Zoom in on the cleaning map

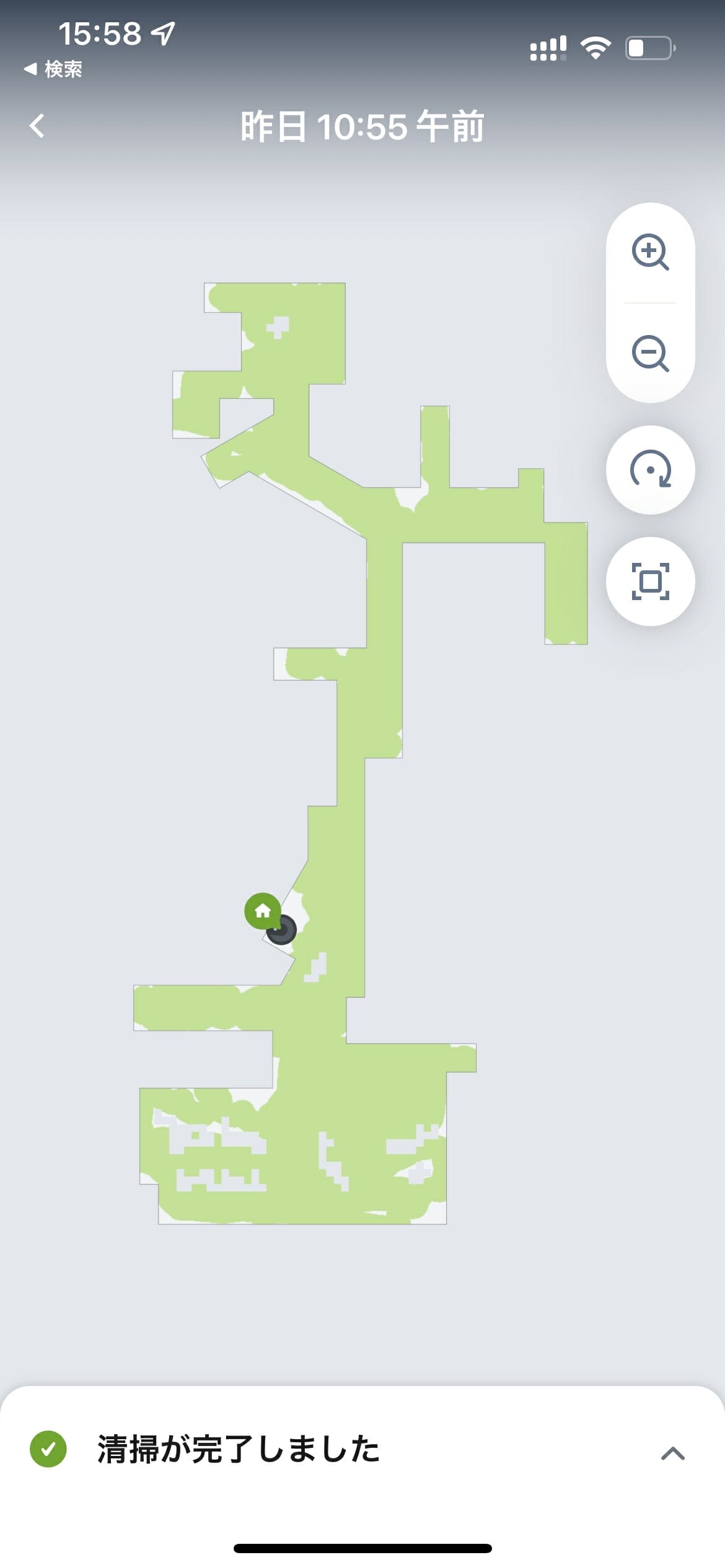pos(650,252)
